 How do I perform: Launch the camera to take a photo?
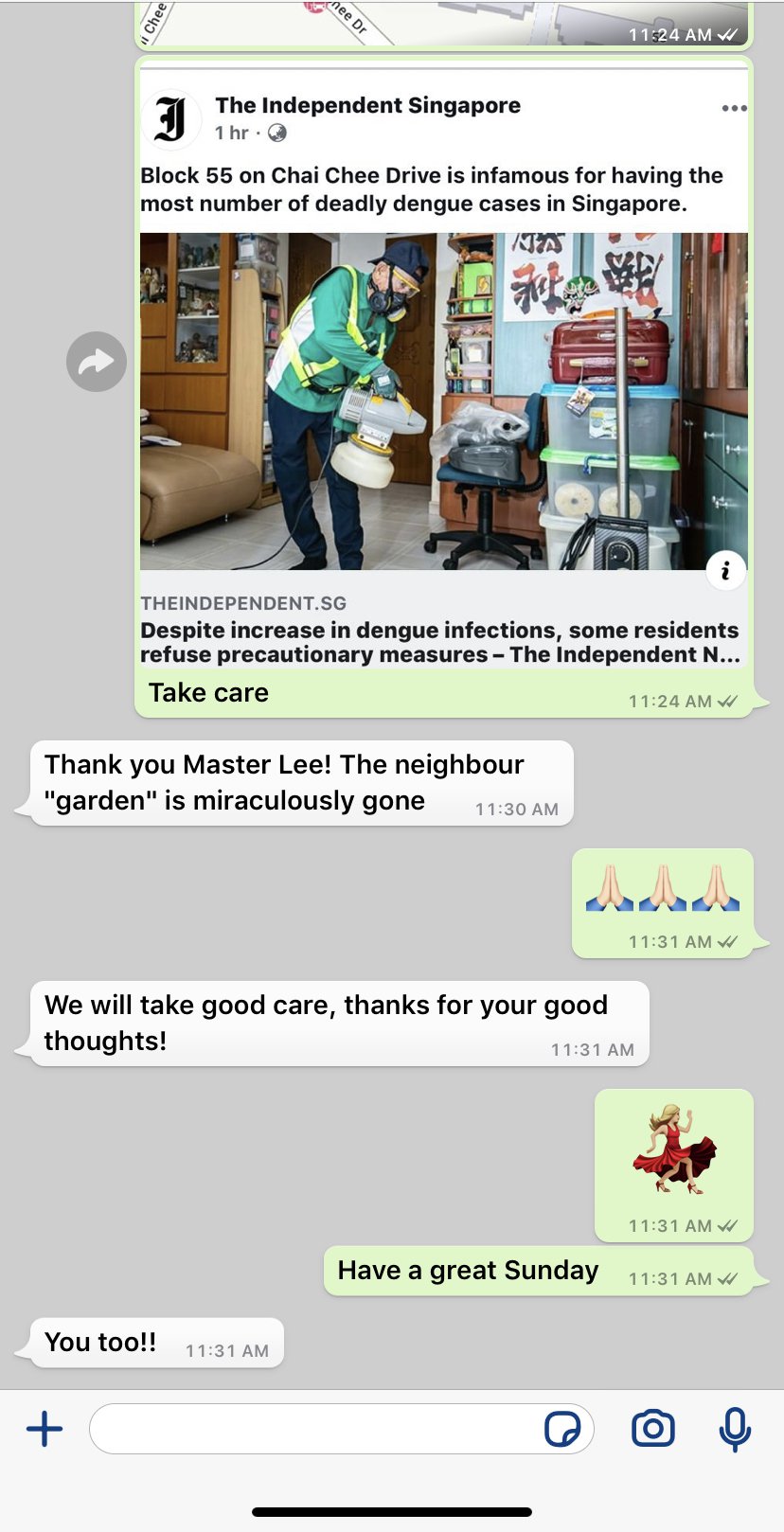point(653,1429)
